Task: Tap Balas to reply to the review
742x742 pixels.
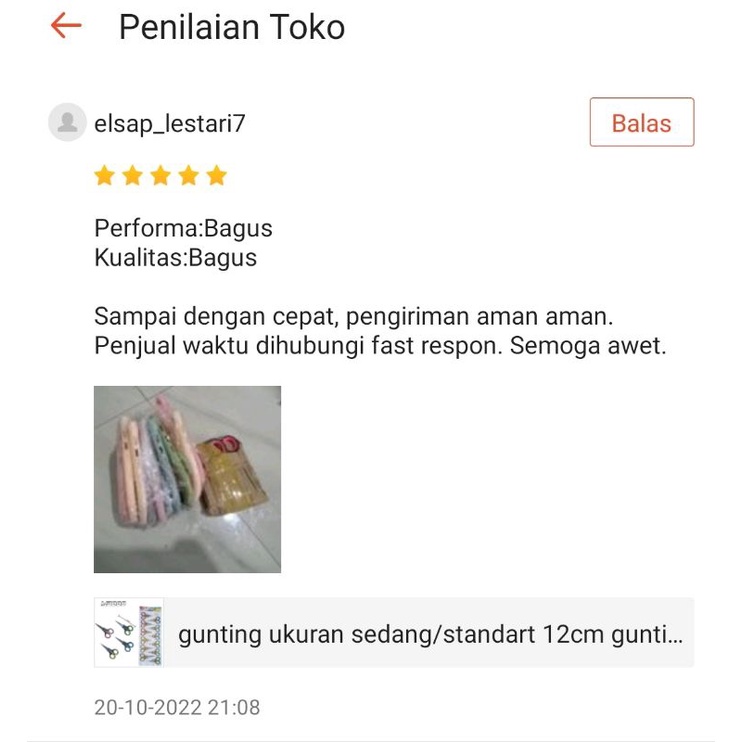Action: point(641,123)
